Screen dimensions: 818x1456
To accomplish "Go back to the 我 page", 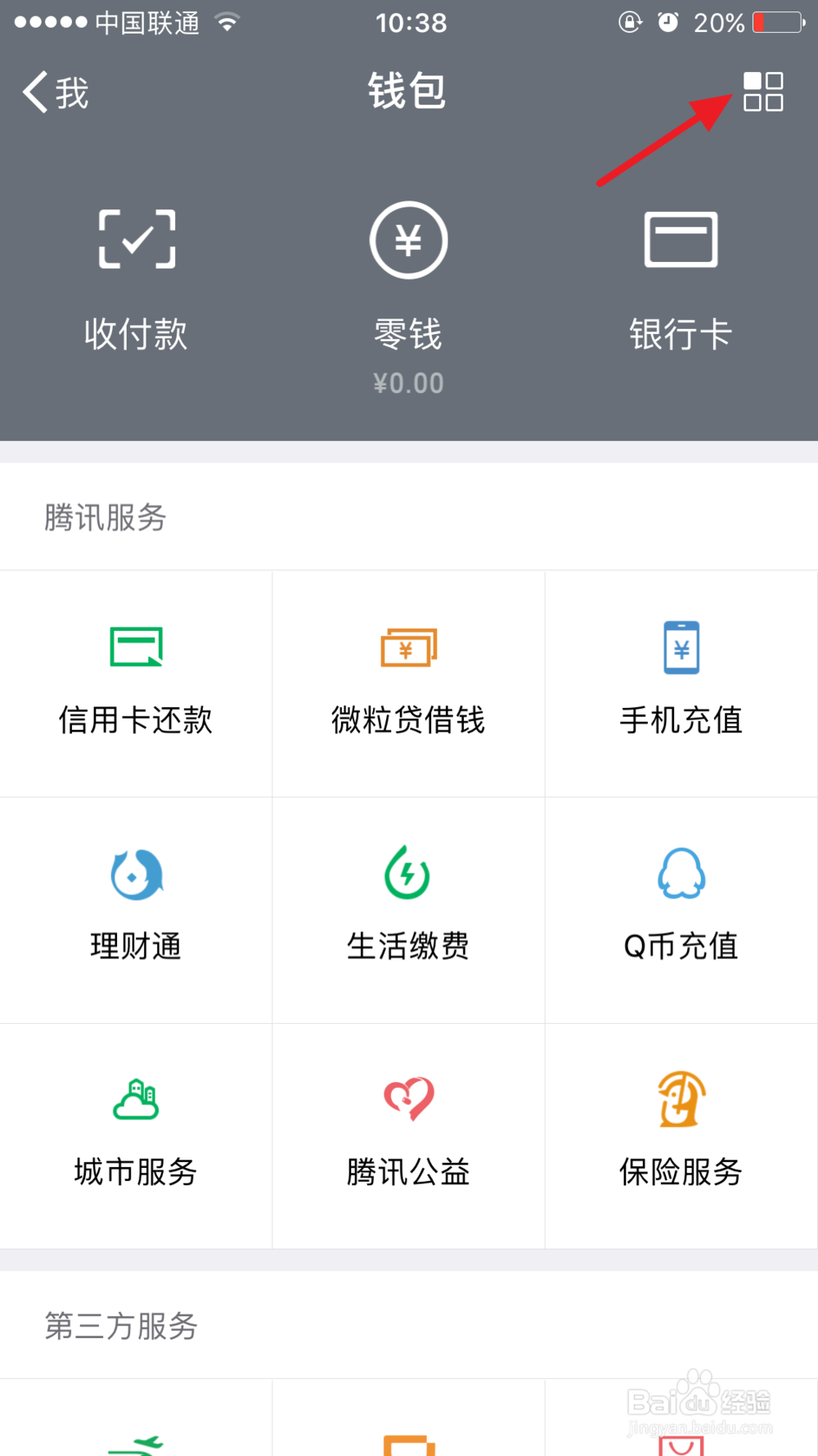I will coord(56,92).
